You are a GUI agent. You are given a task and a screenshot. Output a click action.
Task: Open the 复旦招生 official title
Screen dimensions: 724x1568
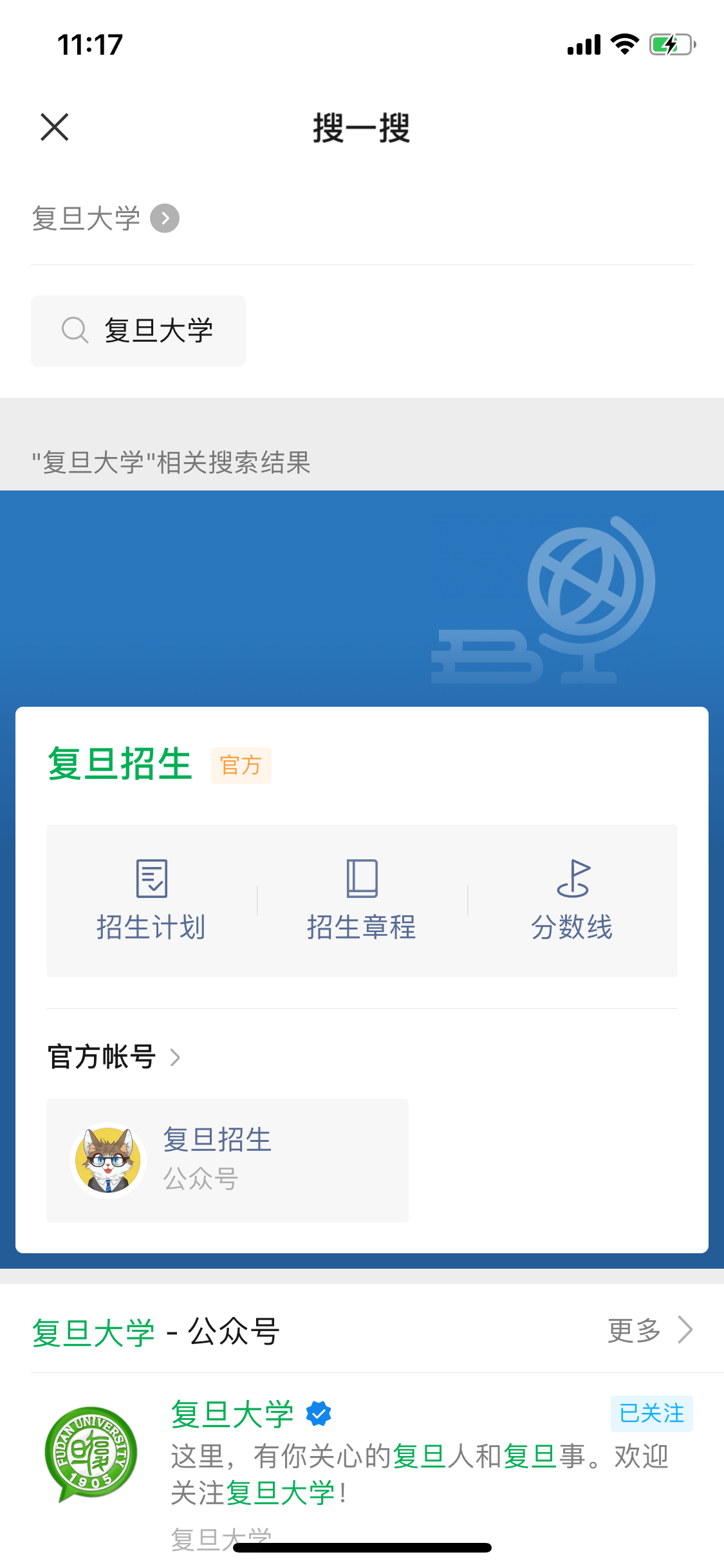pos(120,765)
